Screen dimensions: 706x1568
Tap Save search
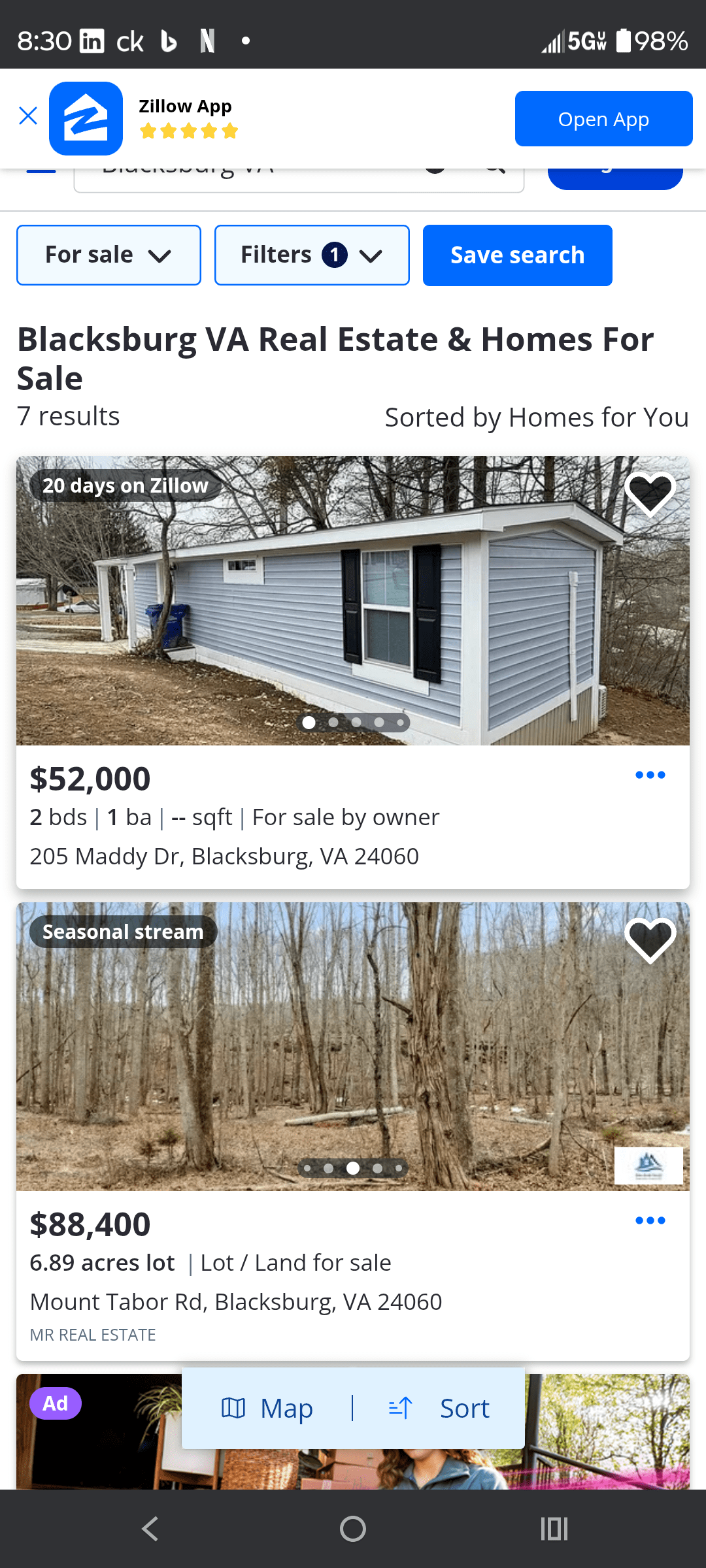click(517, 255)
